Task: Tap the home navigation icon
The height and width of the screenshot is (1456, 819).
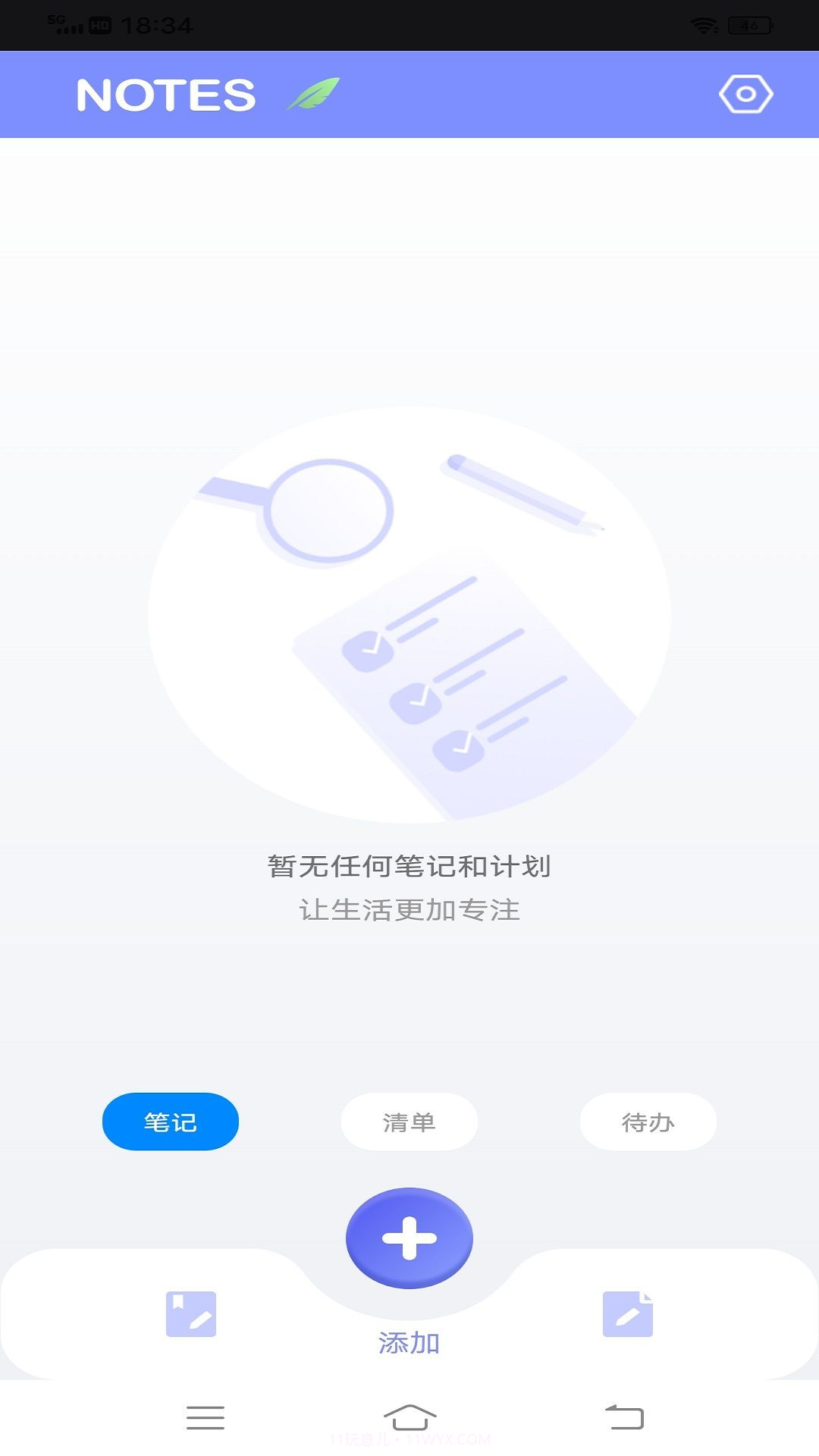Action: click(409, 1417)
